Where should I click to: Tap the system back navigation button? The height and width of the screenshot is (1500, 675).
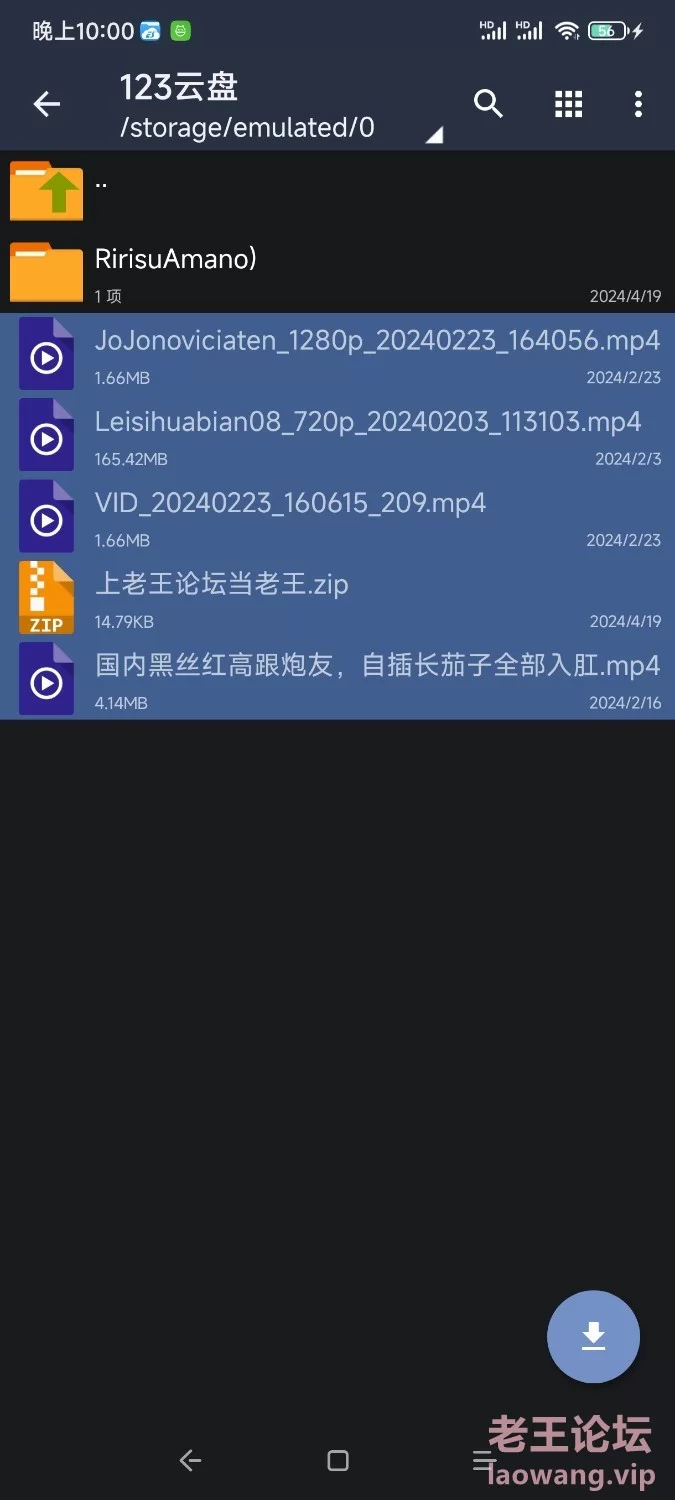click(190, 1461)
